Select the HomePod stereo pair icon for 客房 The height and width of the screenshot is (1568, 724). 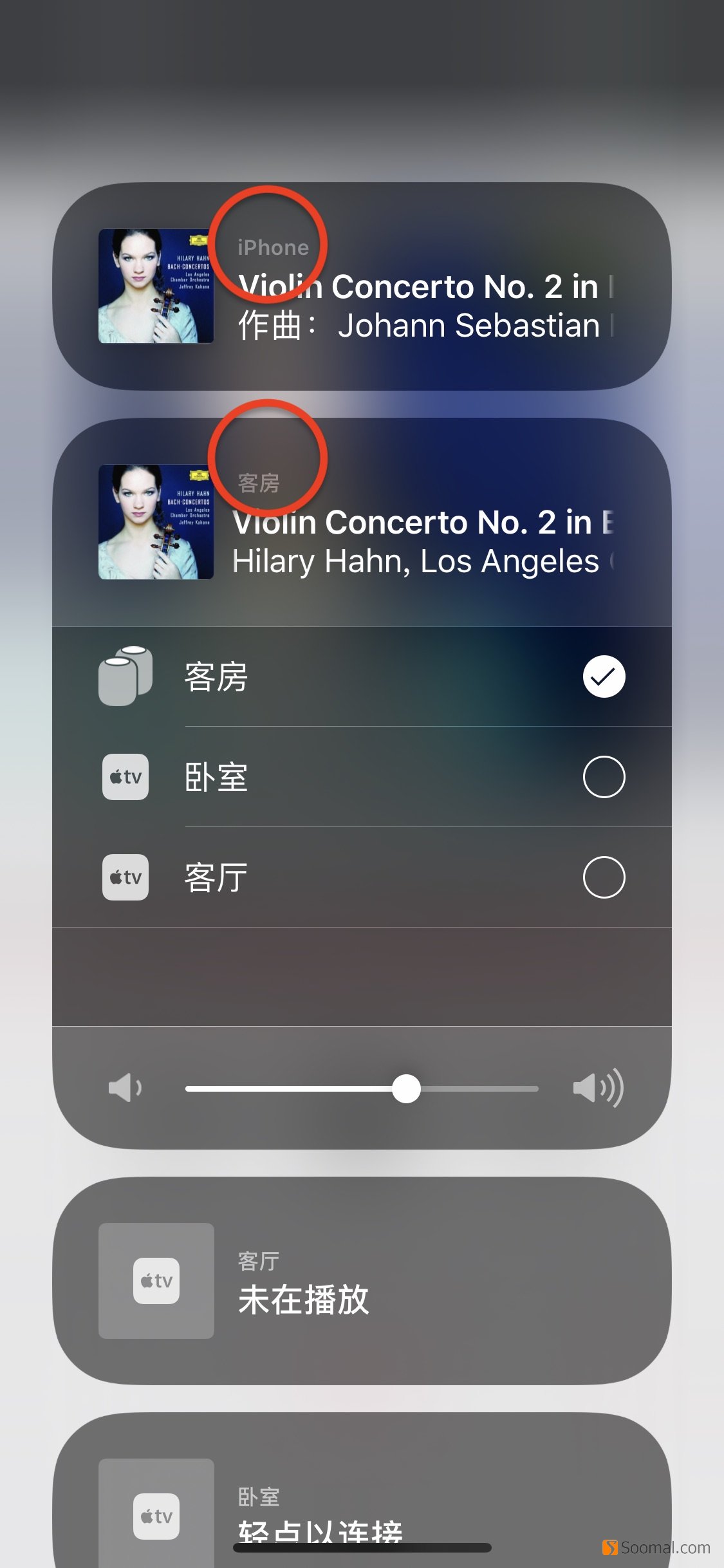124,676
